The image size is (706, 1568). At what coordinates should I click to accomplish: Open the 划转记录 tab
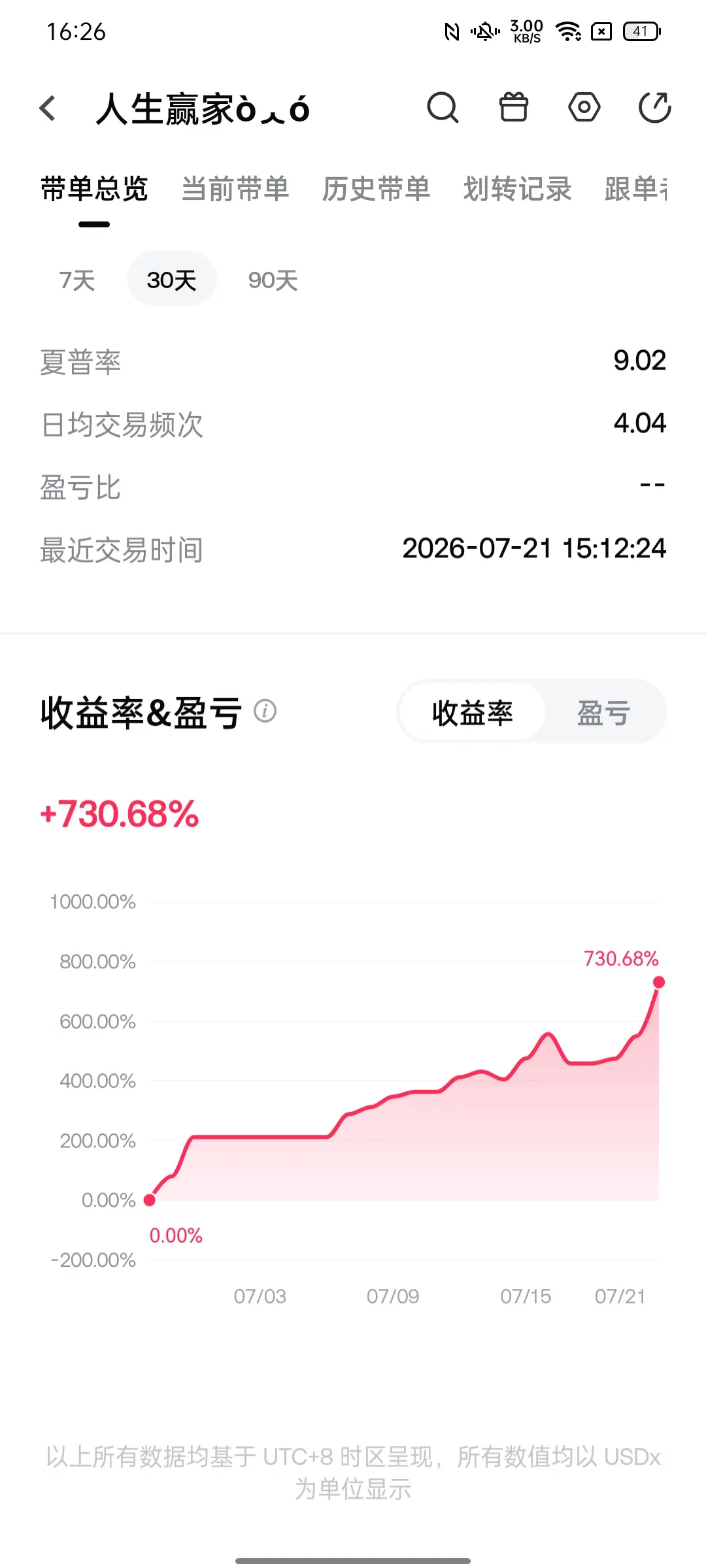(x=518, y=189)
